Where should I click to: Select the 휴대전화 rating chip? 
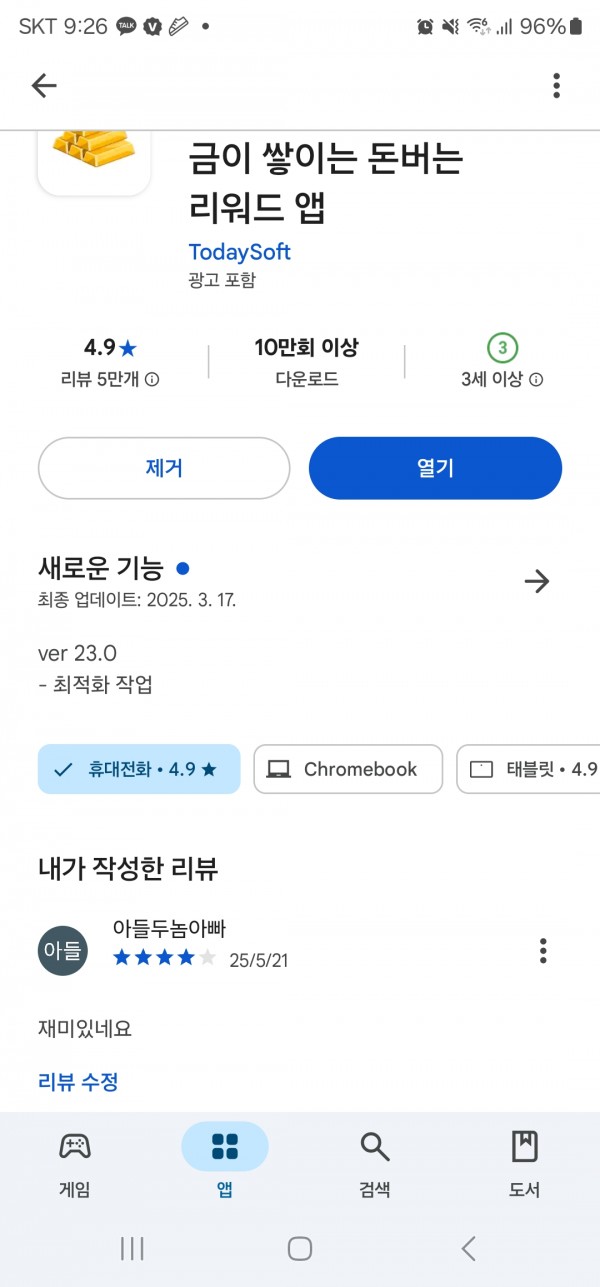coord(139,769)
